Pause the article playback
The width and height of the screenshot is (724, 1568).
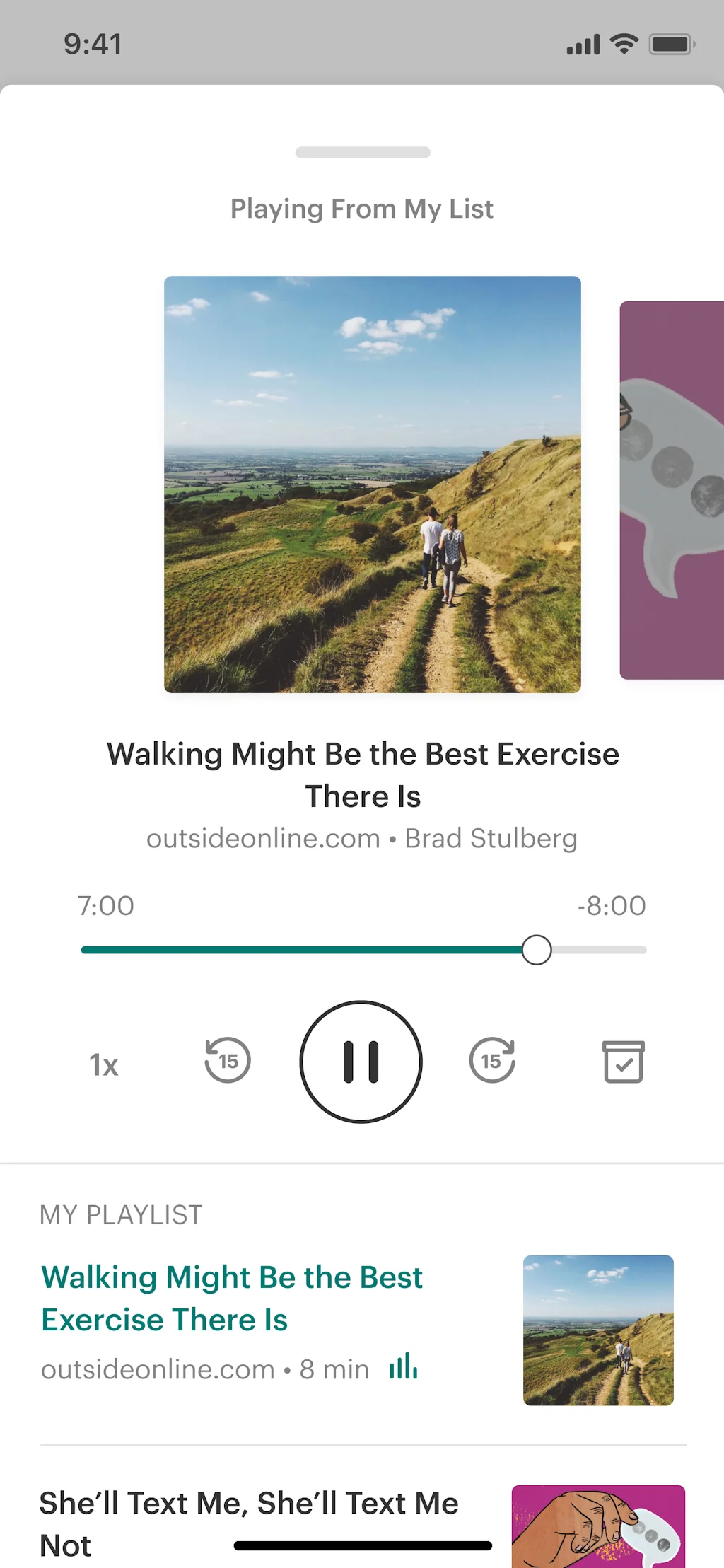coord(361,1061)
